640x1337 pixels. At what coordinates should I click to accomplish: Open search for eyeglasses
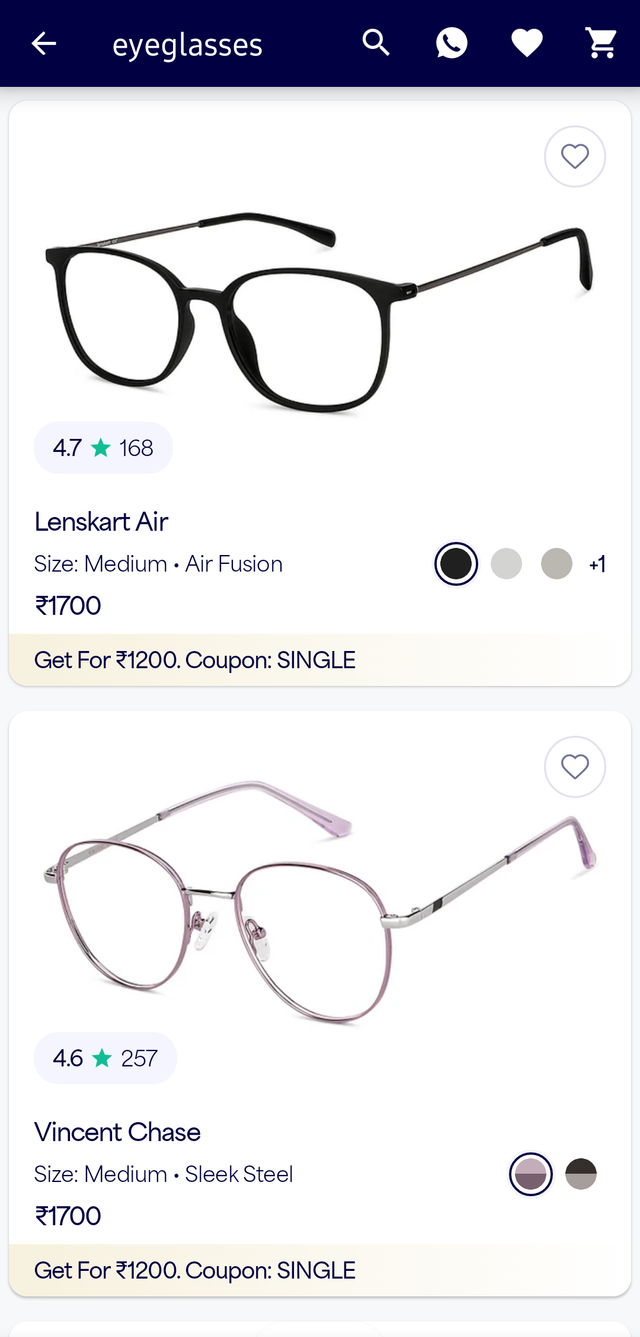click(376, 43)
